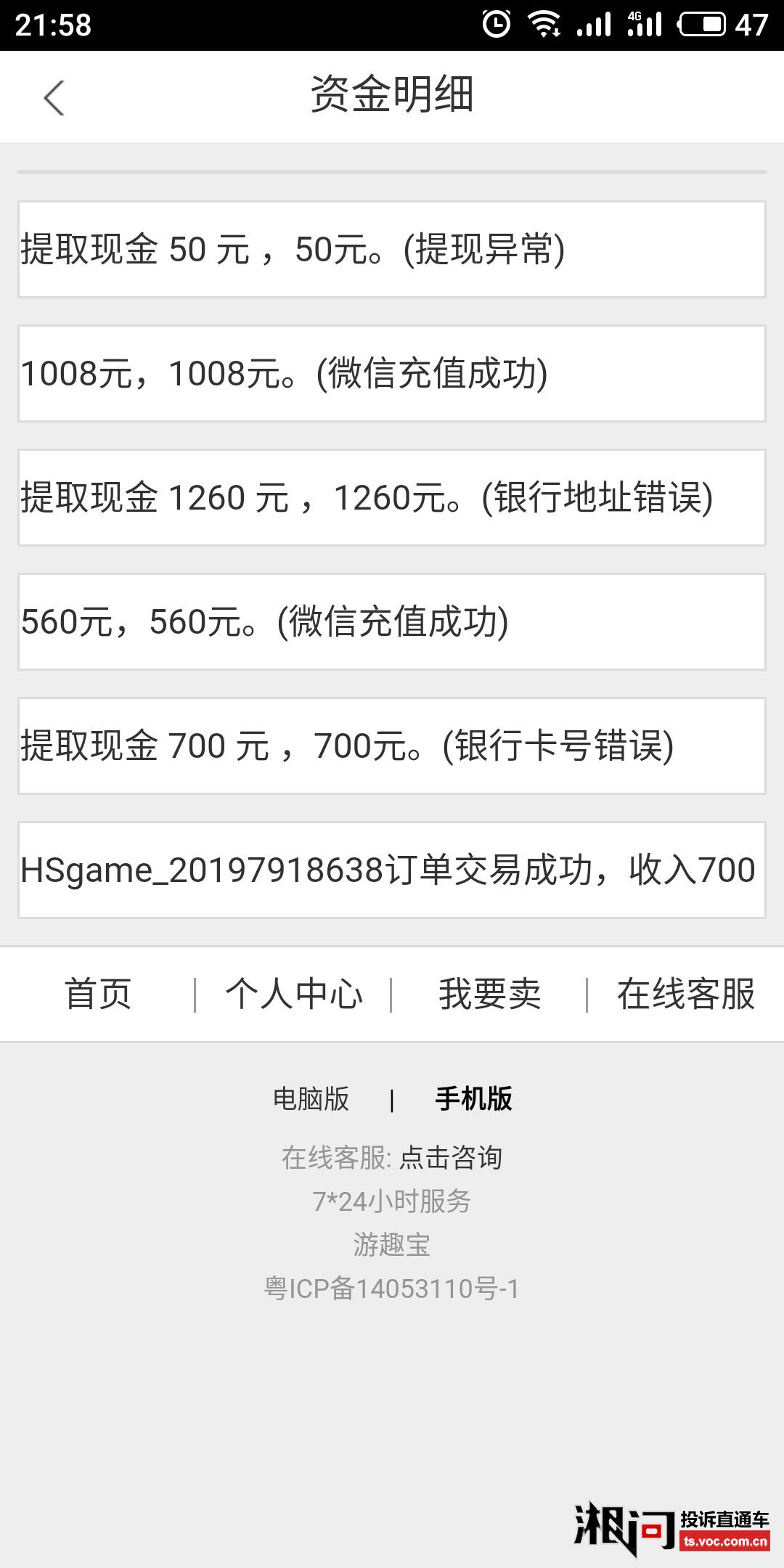Select the 手机版 mobile version
Screen dimensions: 784x1568
473,1098
